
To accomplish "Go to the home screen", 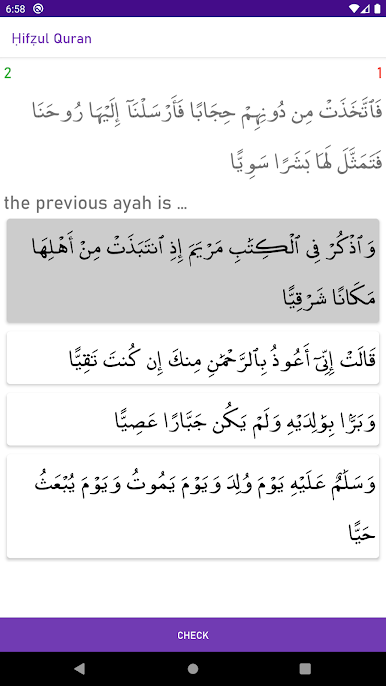I will click(x=193, y=668).
